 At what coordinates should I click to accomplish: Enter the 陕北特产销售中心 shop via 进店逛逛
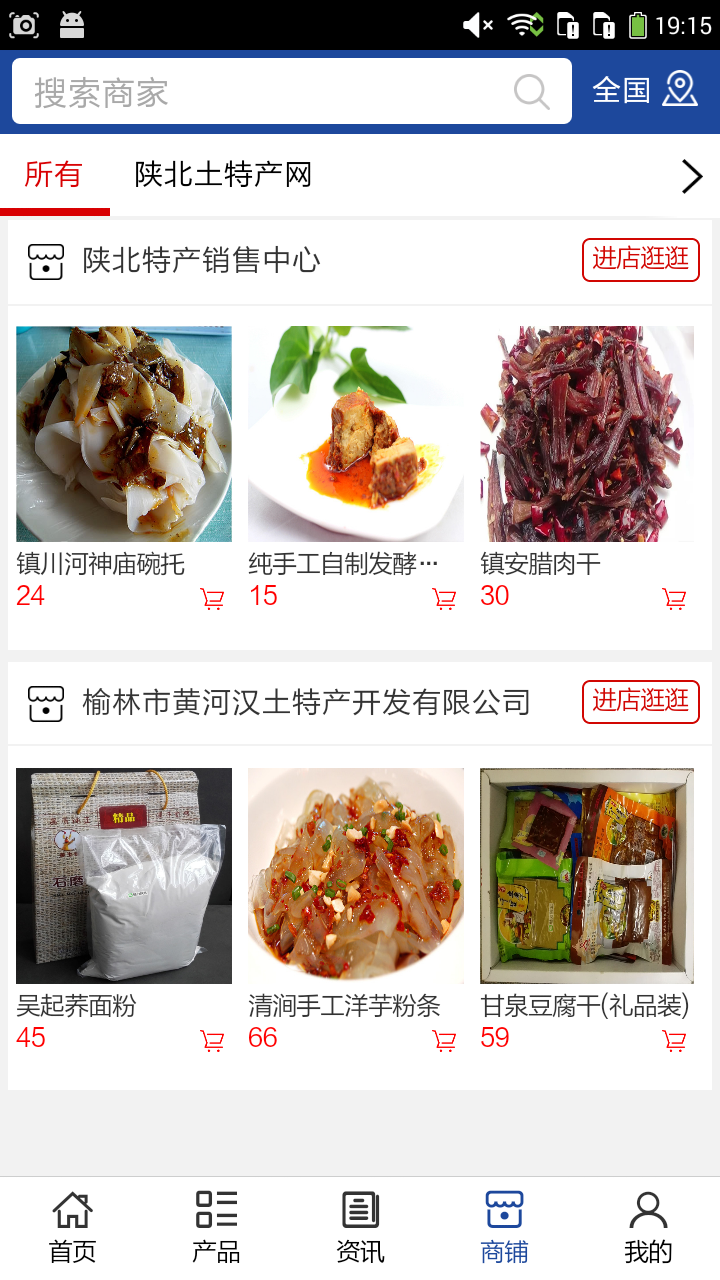(640, 259)
